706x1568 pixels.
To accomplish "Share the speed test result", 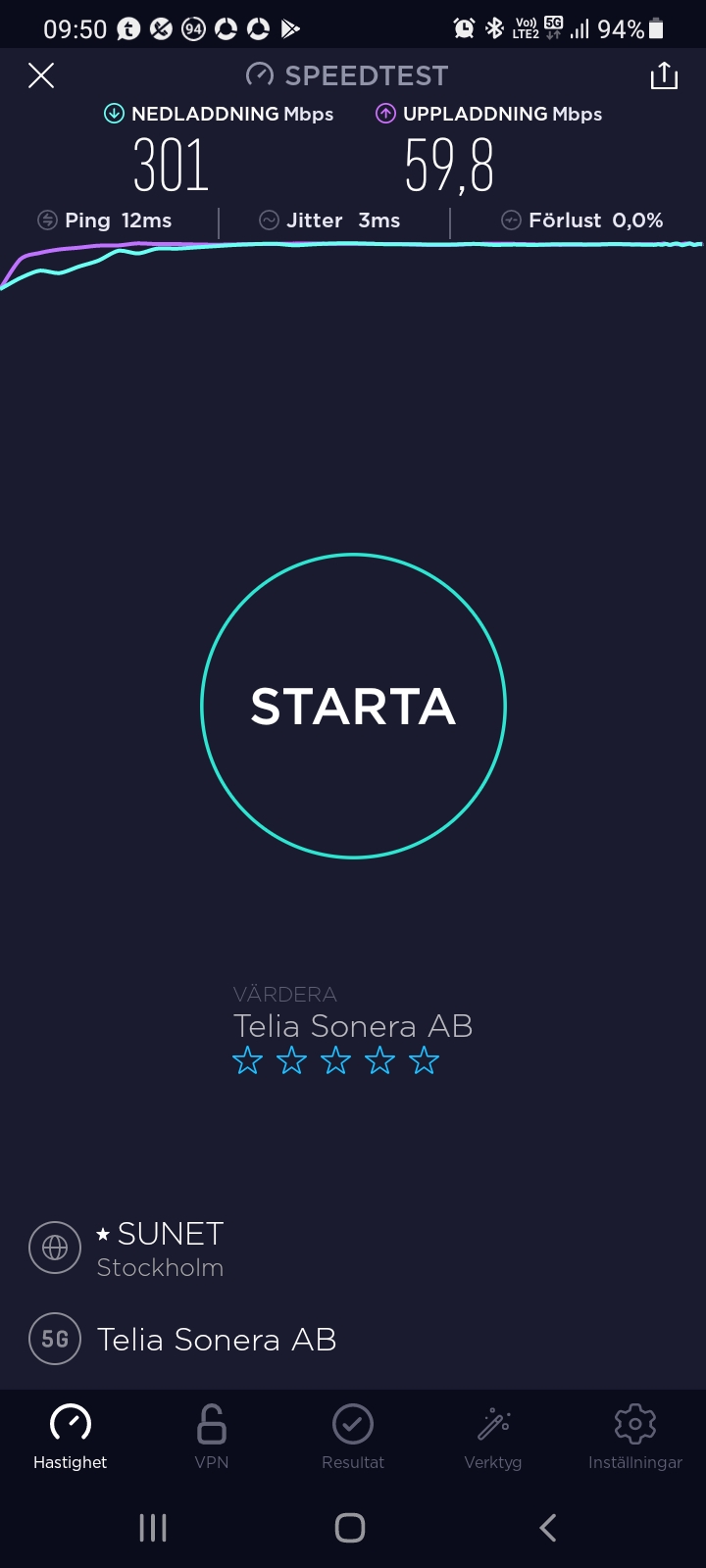I will pyautogui.click(x=664, y=75).
